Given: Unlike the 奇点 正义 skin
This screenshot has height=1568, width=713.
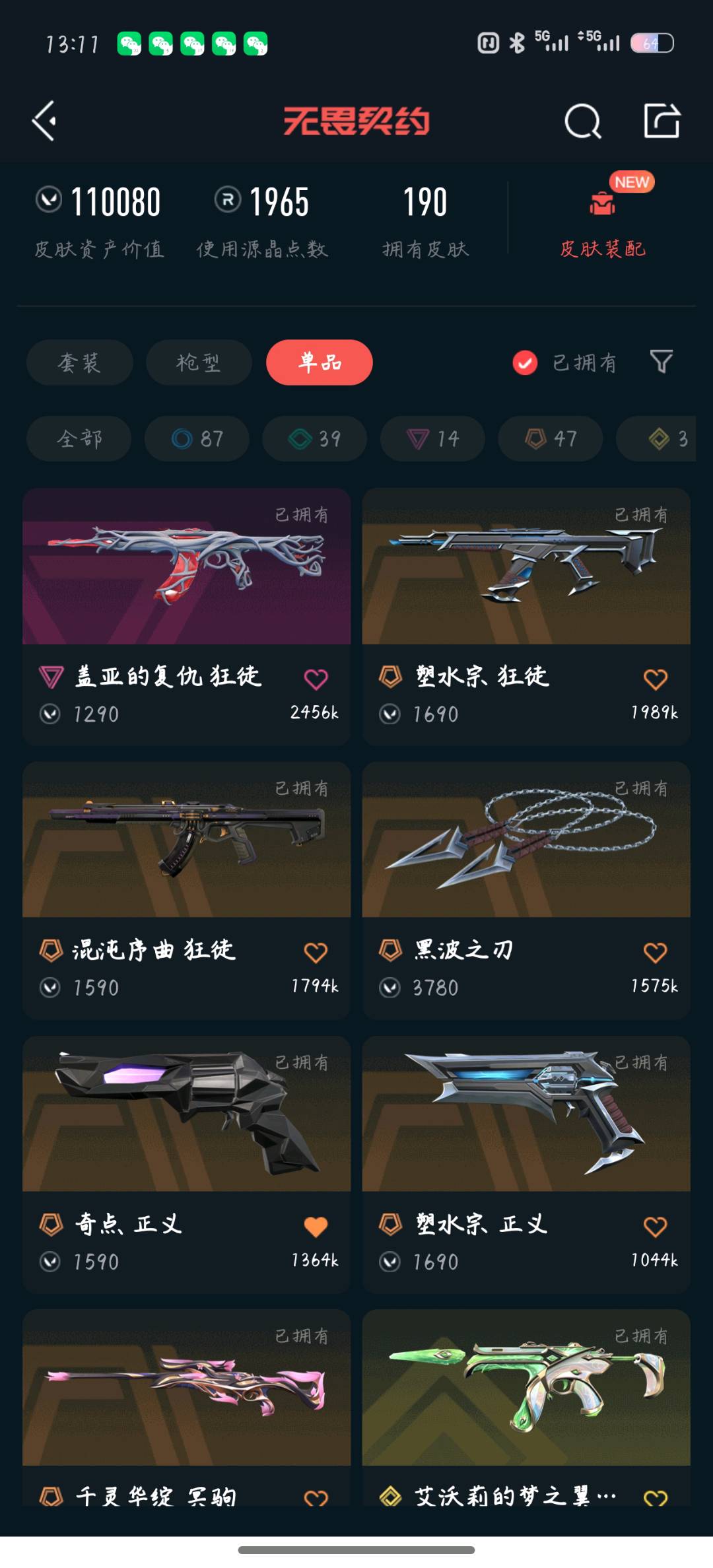Looking at the screenshot, I should pos(316,1226).
